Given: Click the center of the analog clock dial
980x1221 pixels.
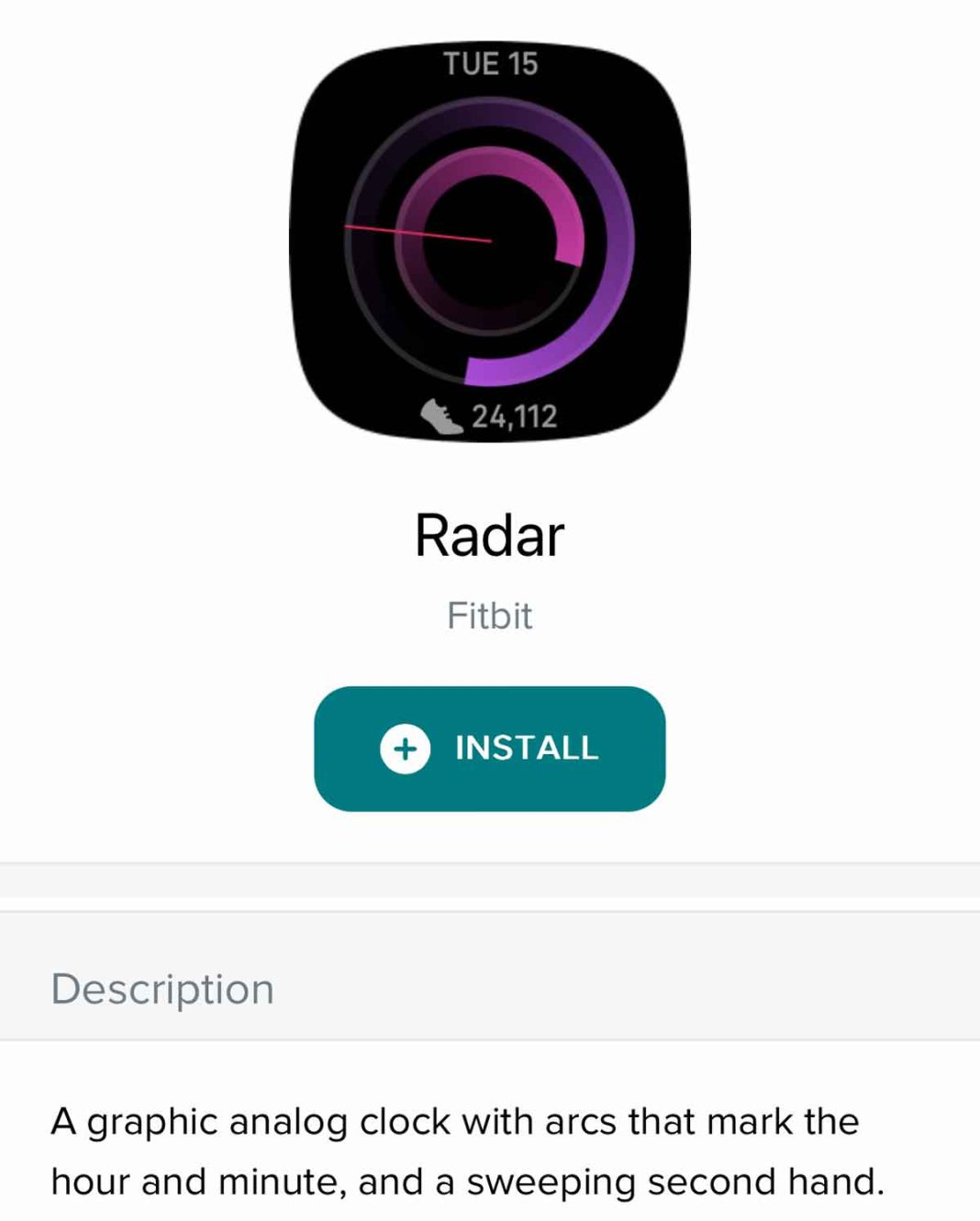Looking at the screenshot, I should [491, 240].
